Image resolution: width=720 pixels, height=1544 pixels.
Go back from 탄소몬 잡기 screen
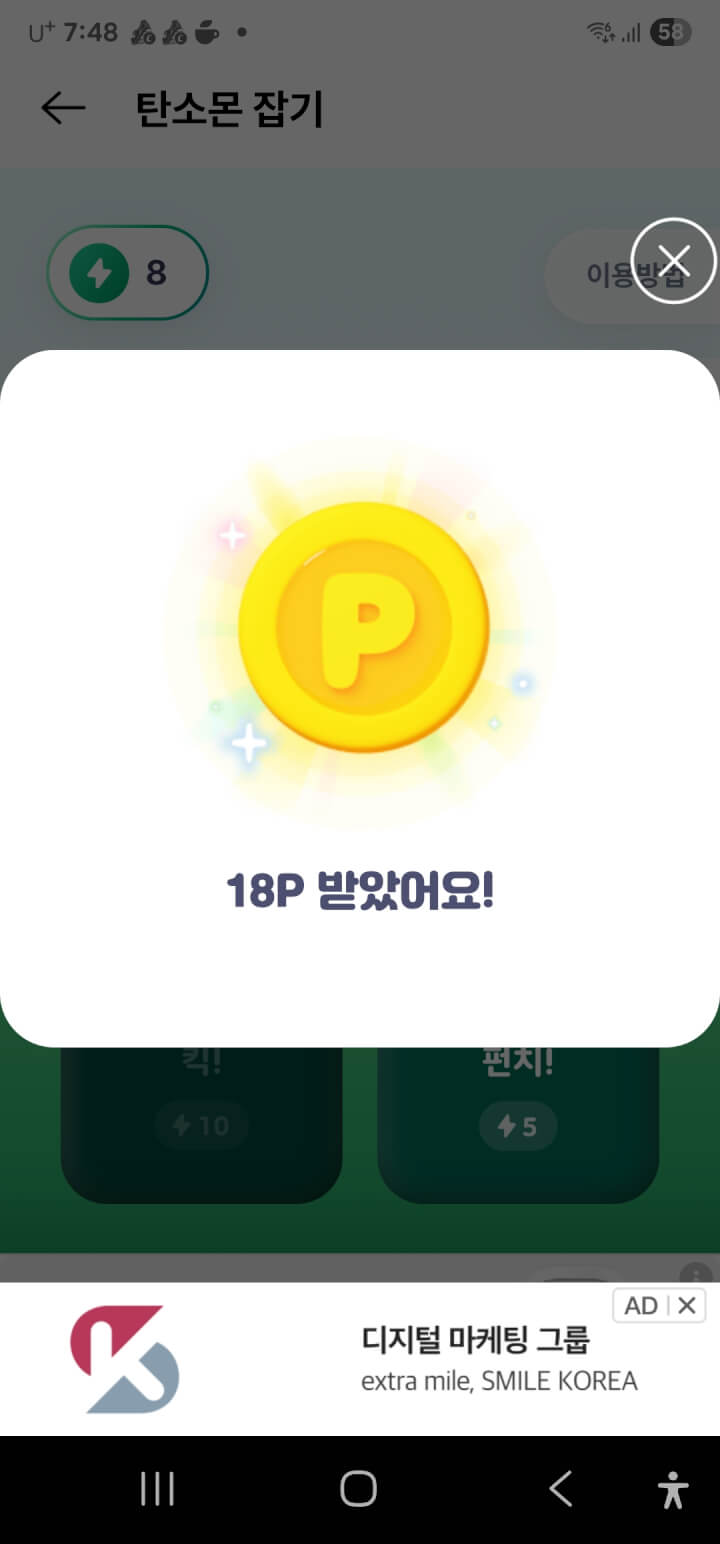click(63, 108)
